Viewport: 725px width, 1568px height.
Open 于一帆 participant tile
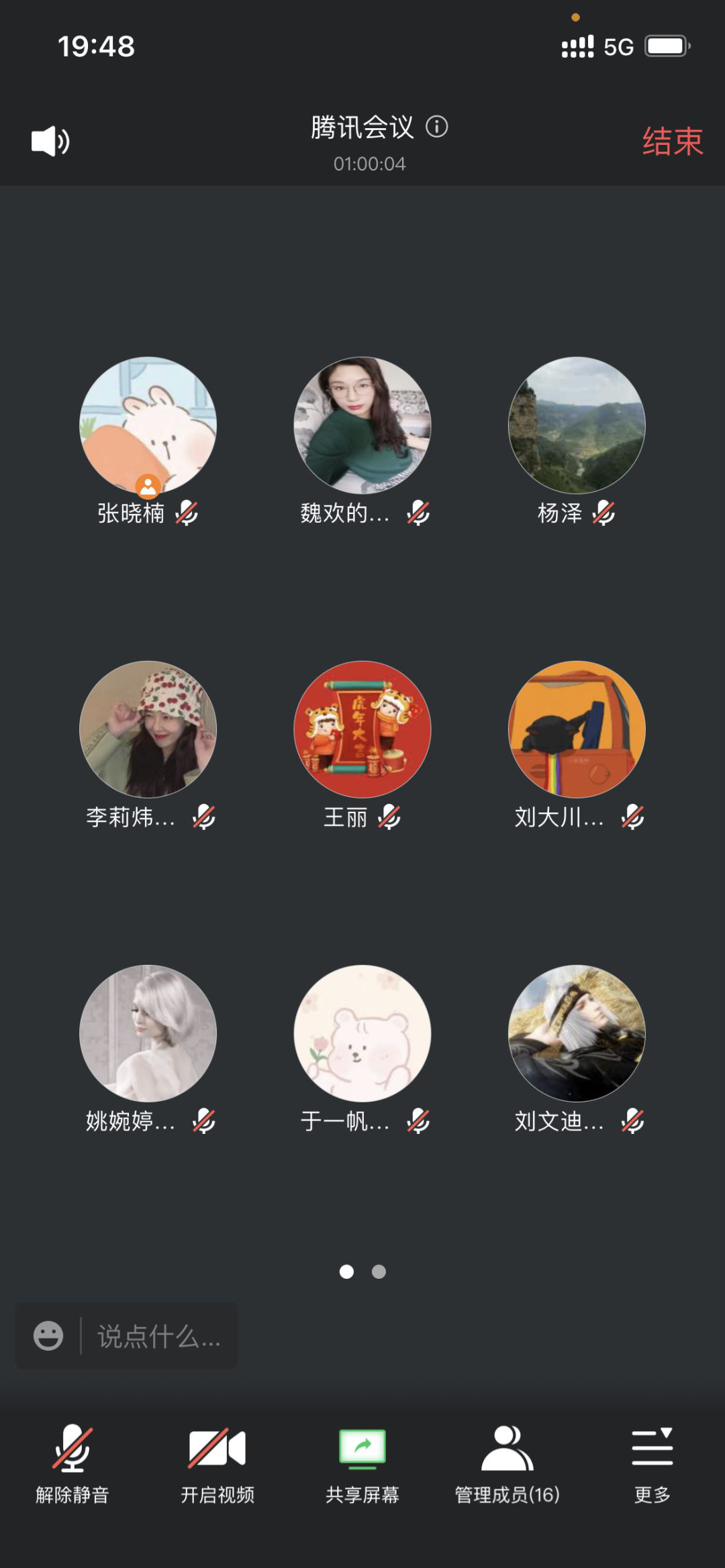coord(362,1033)
